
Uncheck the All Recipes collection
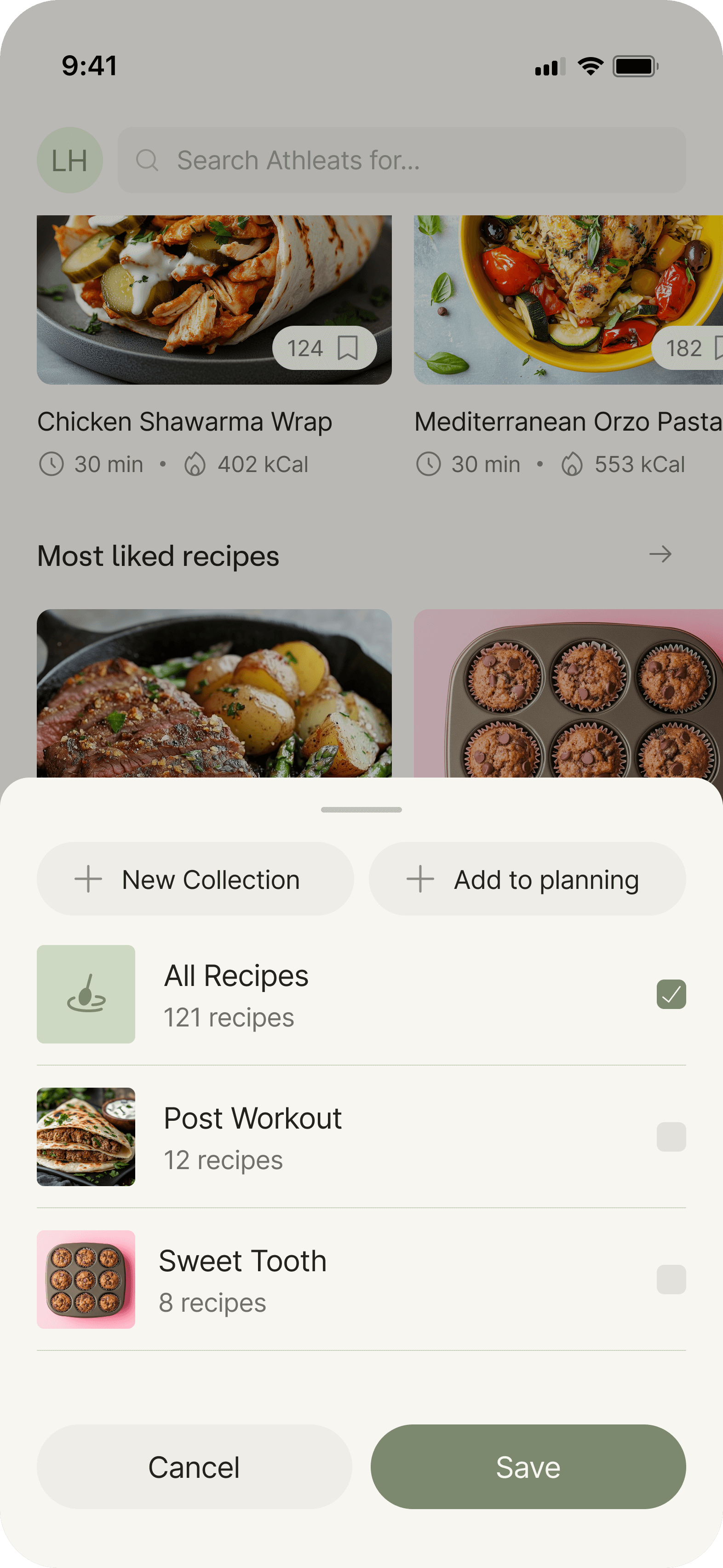click(x=671, y=994)
